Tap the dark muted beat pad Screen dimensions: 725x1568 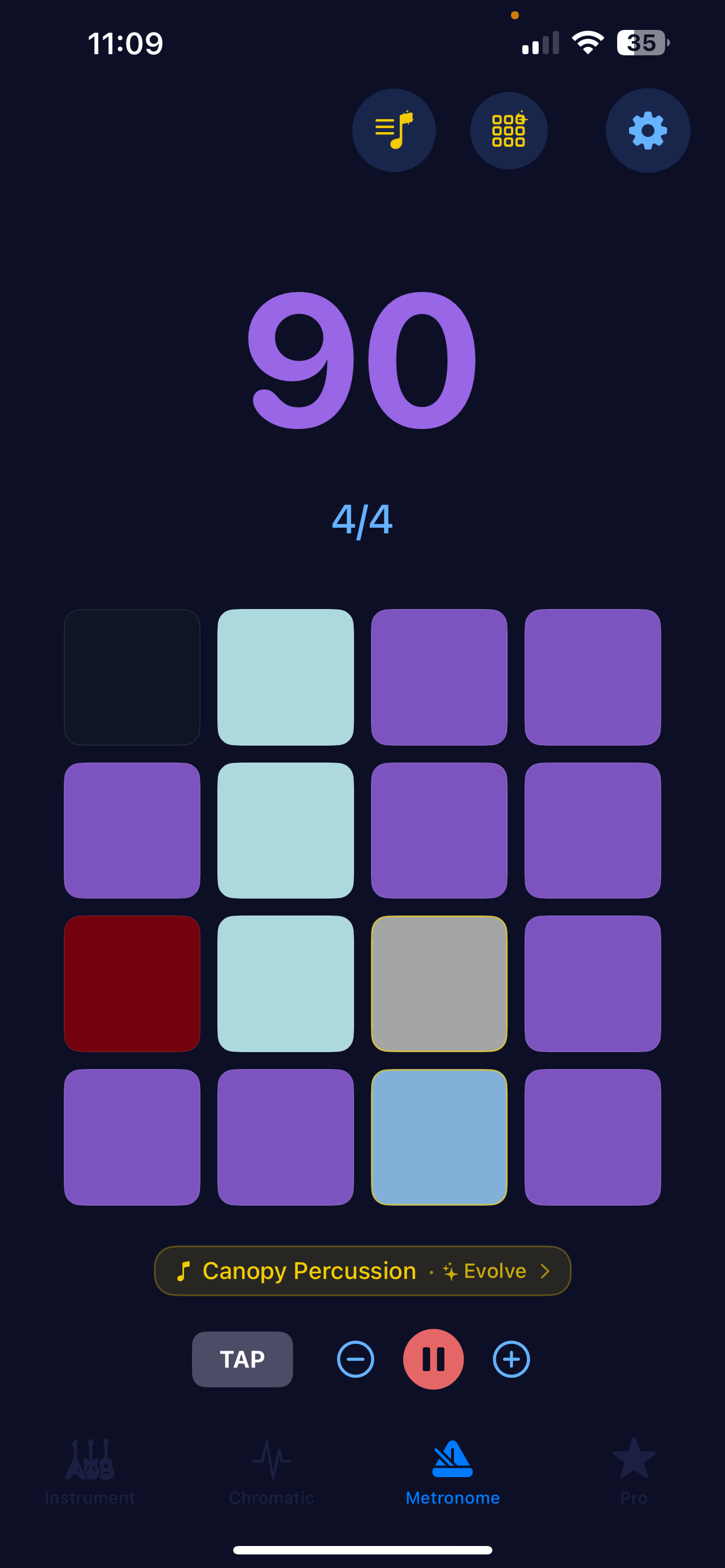pyautogui.click(x=132, y=677)
